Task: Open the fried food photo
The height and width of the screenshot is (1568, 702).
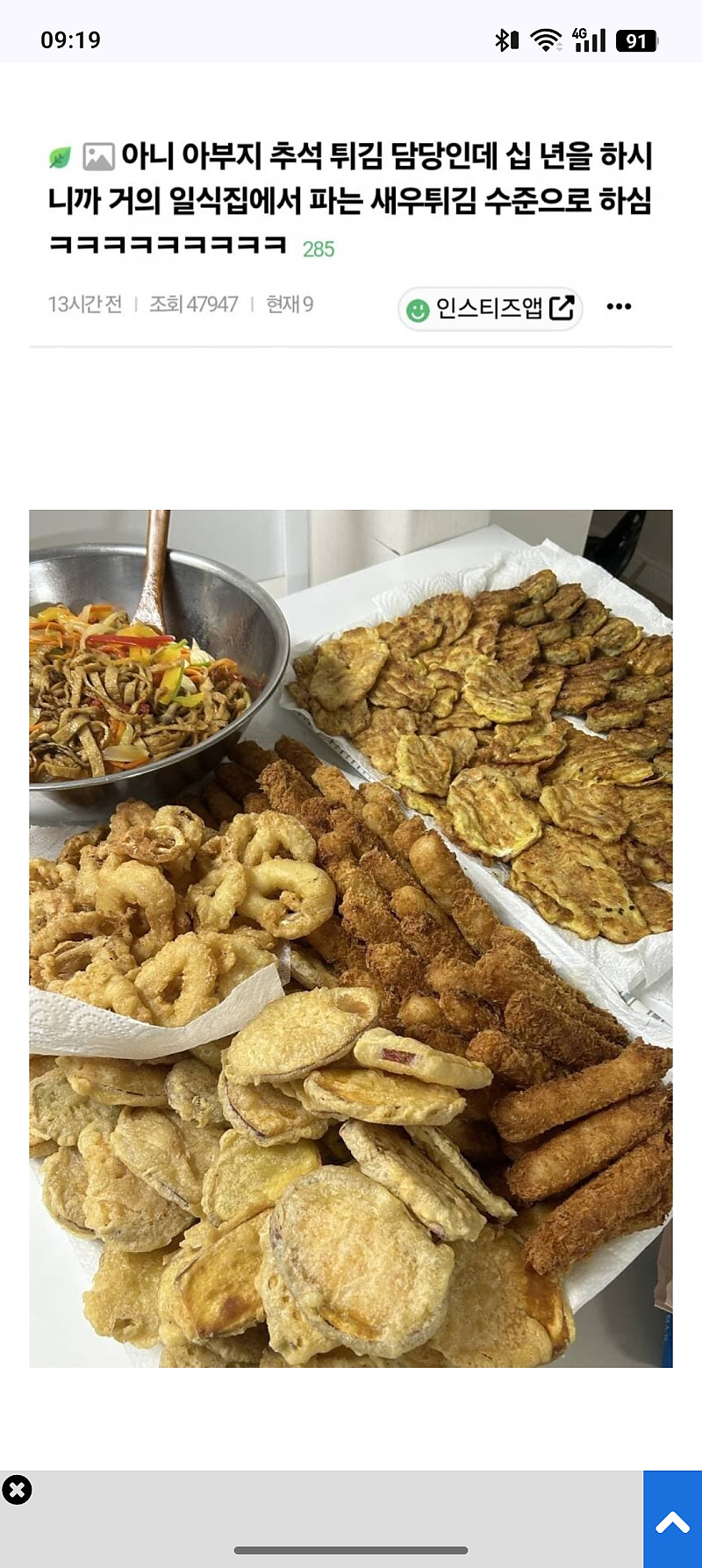Action: click(351, 938)
